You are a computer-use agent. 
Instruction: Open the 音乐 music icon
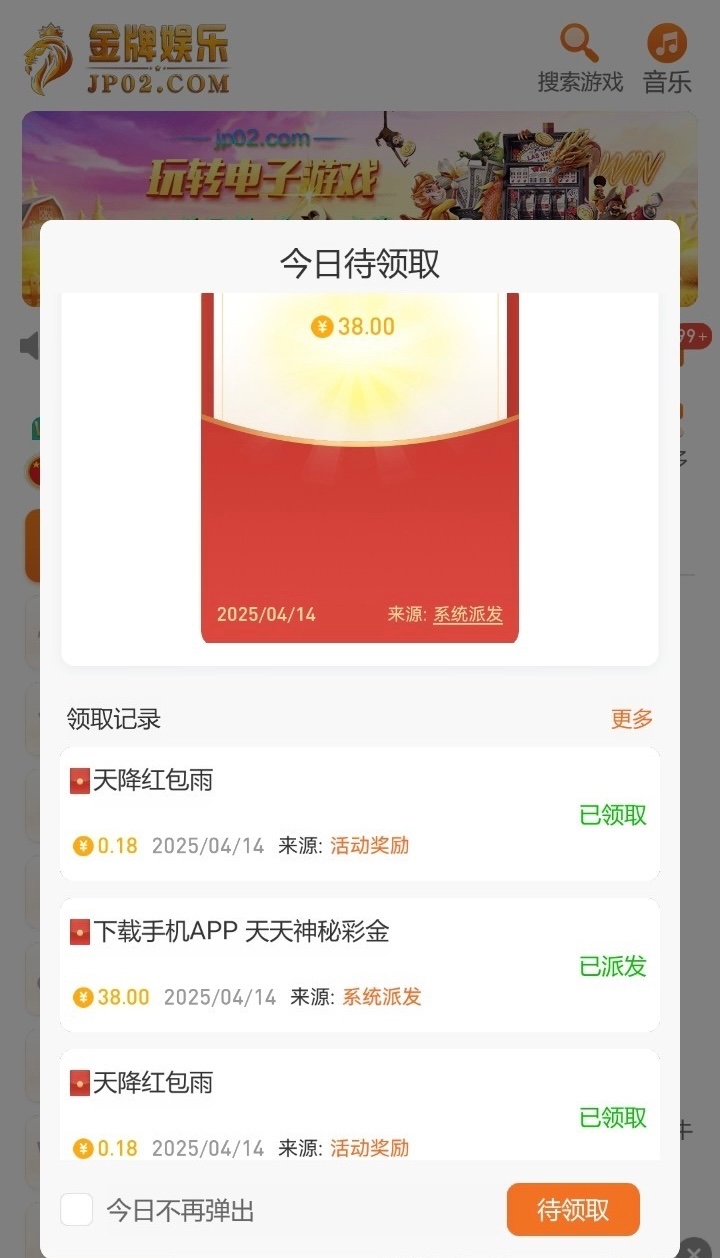tap(667, 59)
